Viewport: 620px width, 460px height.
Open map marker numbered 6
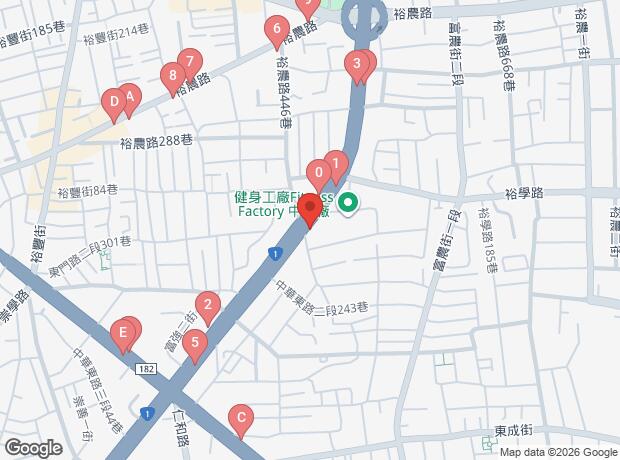[275, 31]
